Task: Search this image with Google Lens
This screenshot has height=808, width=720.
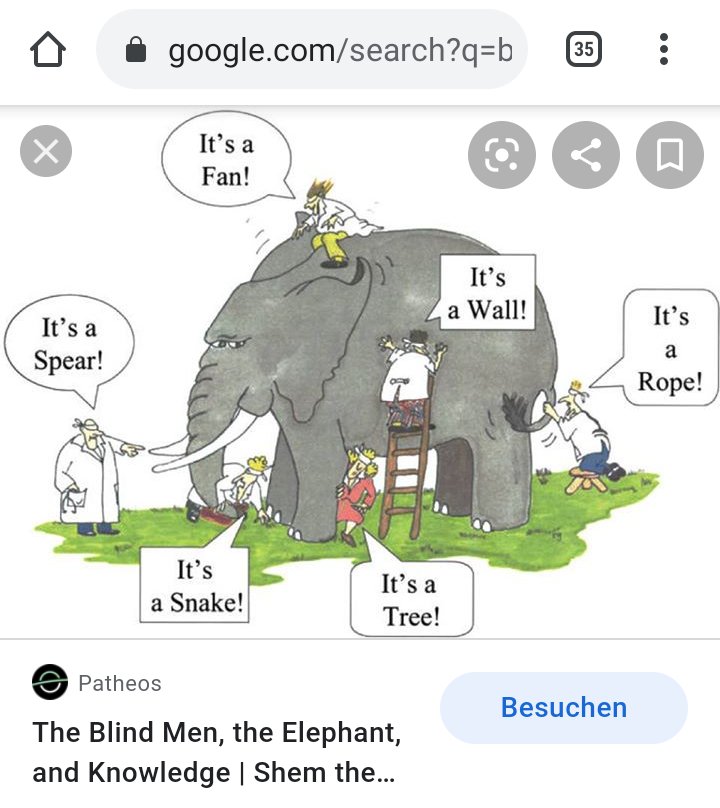Action: tap(501, 155)
